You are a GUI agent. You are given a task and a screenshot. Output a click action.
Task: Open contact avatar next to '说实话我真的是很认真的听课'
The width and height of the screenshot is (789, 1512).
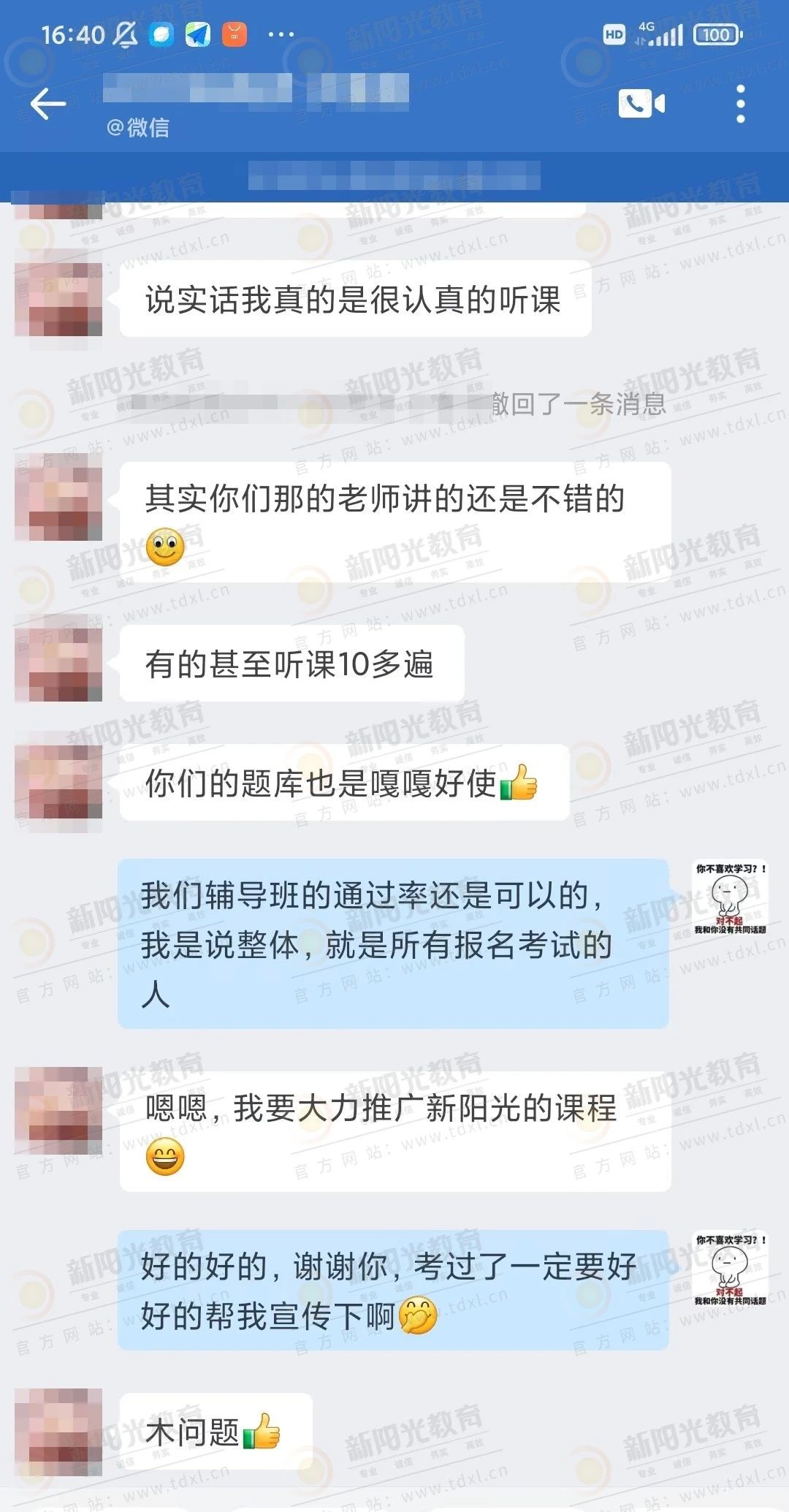pos(58,300)
